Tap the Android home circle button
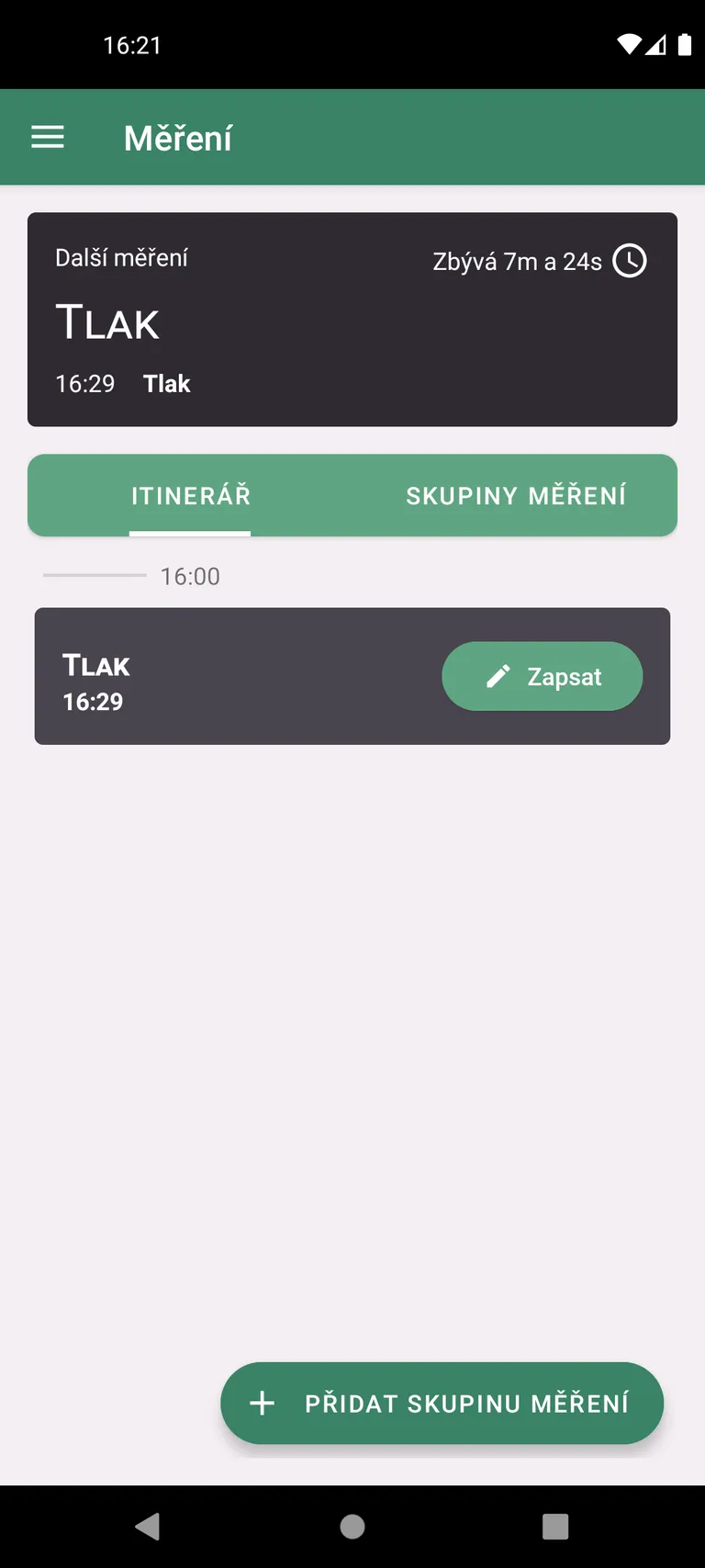Image resolution: width=705 pixels, height=1568 pixels. 352,1527
